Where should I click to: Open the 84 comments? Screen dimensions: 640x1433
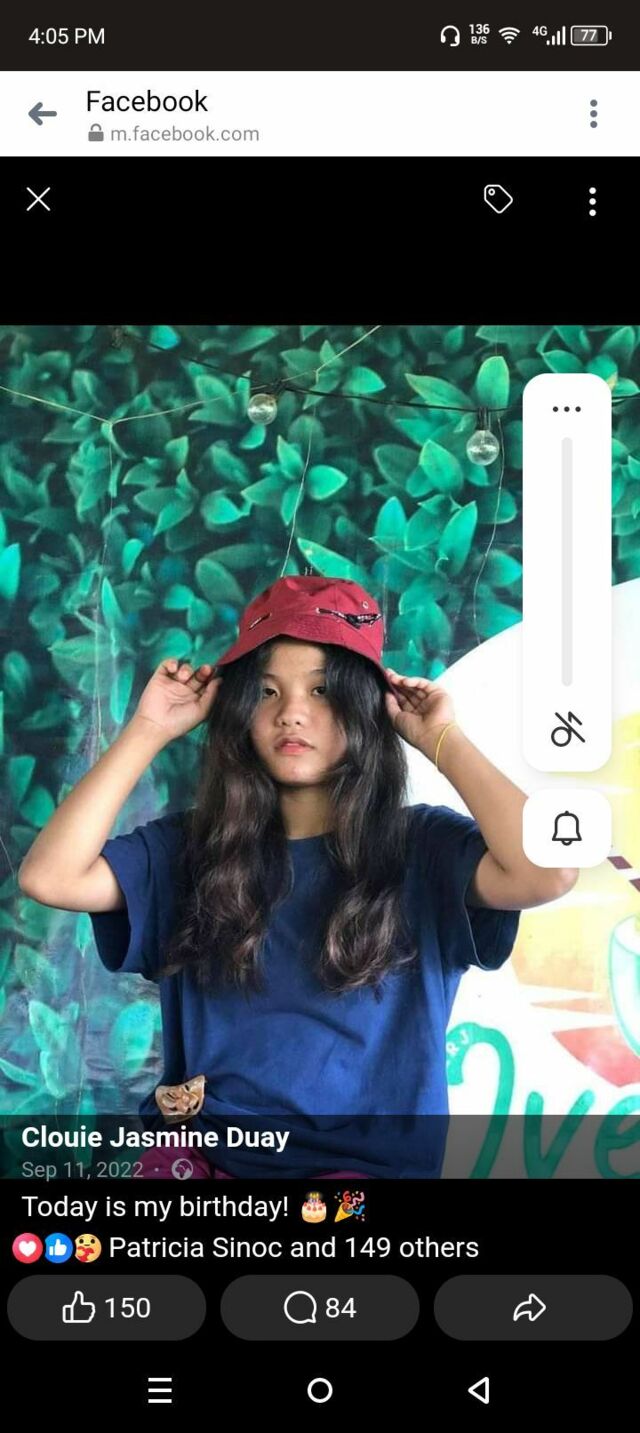[x=320, y=1307]
